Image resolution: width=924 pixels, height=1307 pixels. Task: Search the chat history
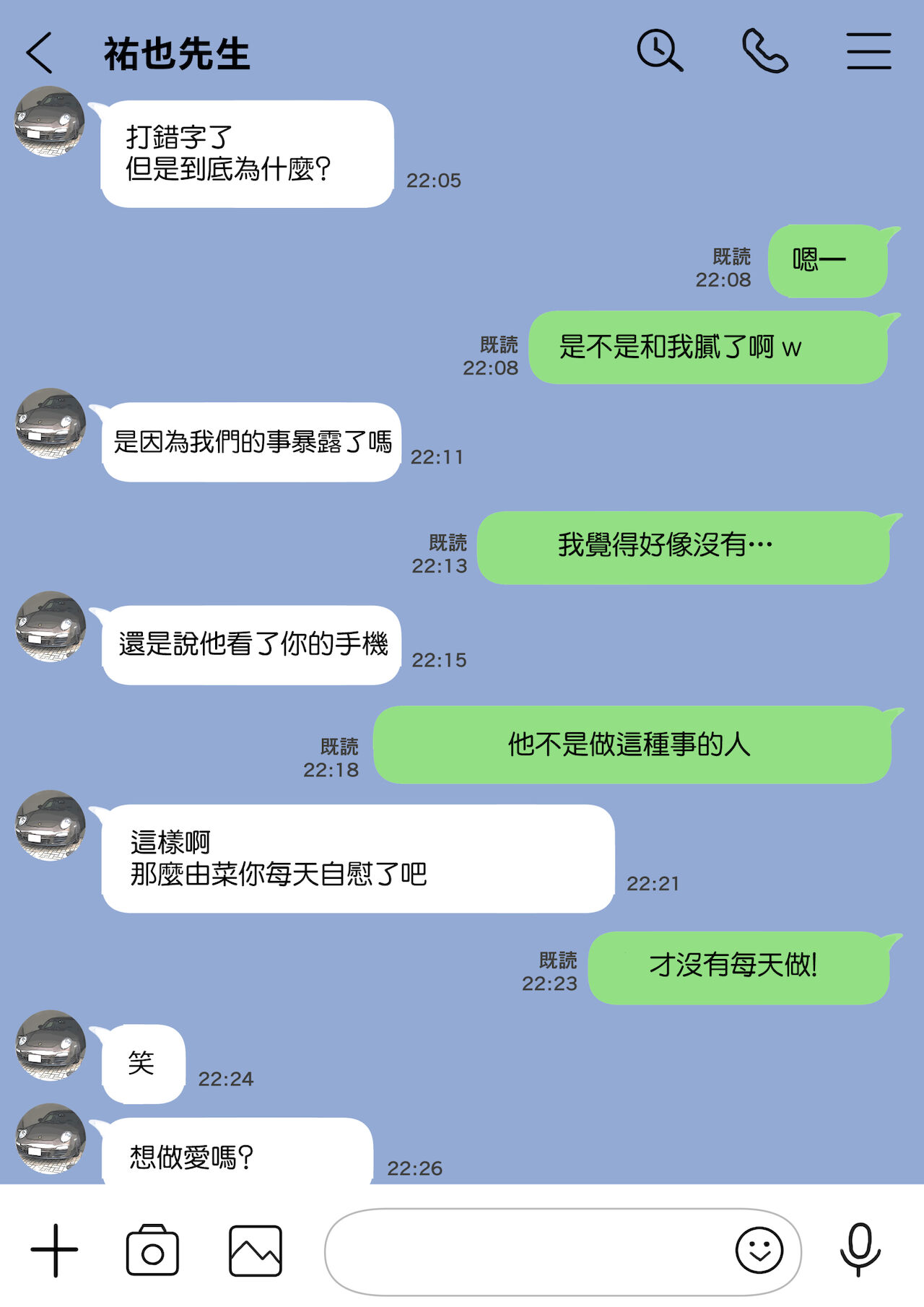(659, 51)
